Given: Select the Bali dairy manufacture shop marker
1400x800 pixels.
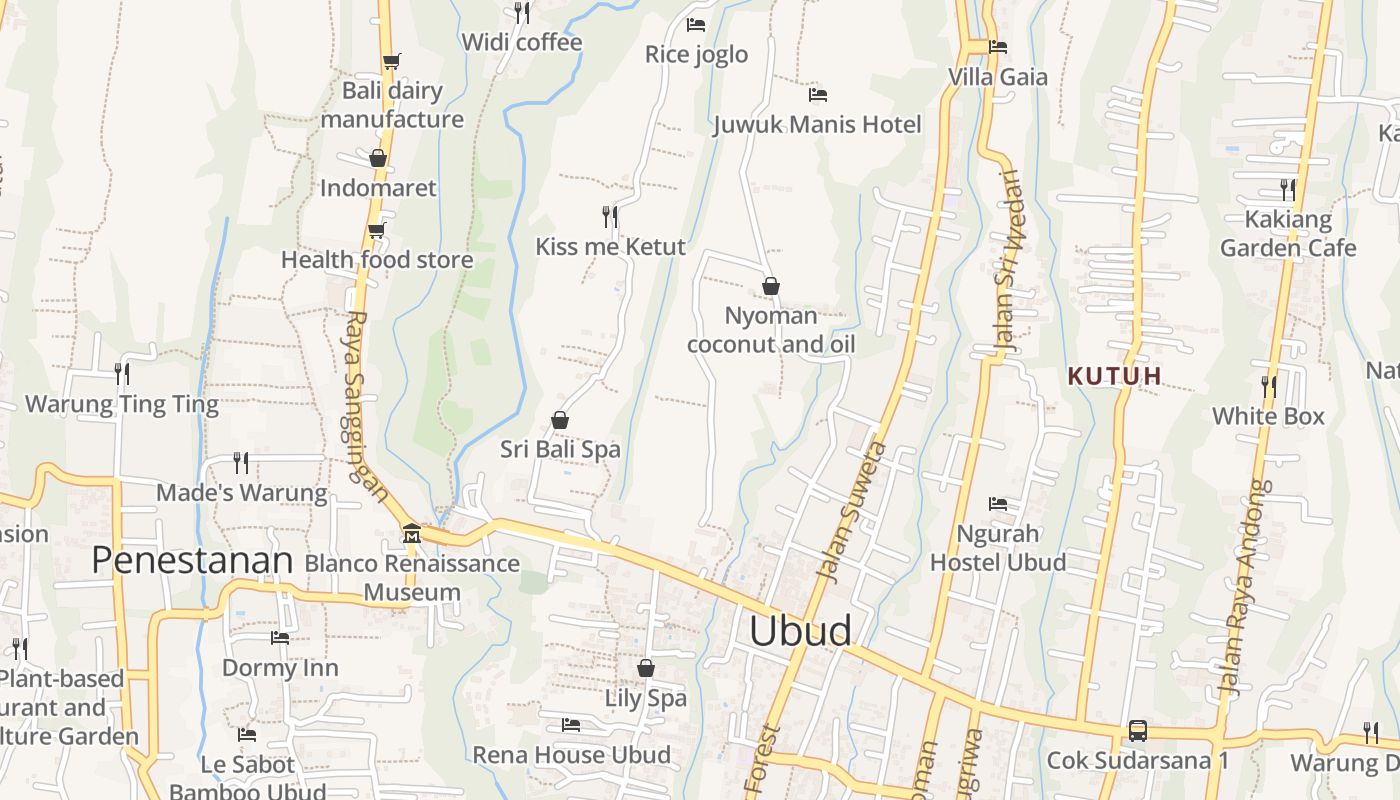Looking at the screenshot, I should click(x=391, y=61).
